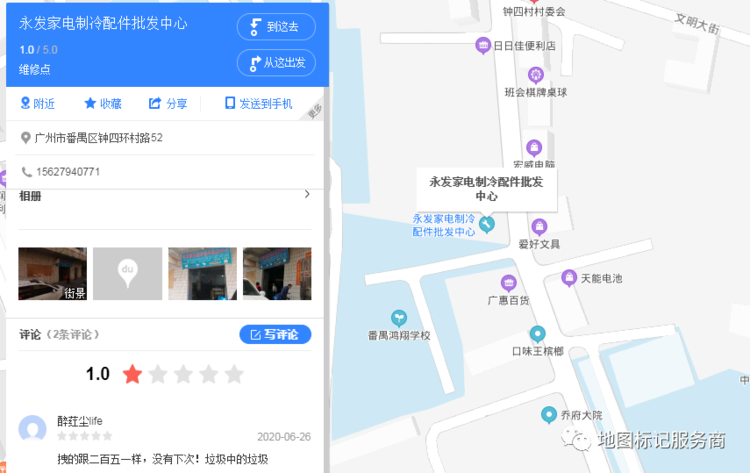The width and height of the screenshot is (750, 473).
Task: Open the 街景 street view thumbnail
Action: coord(52,273)
